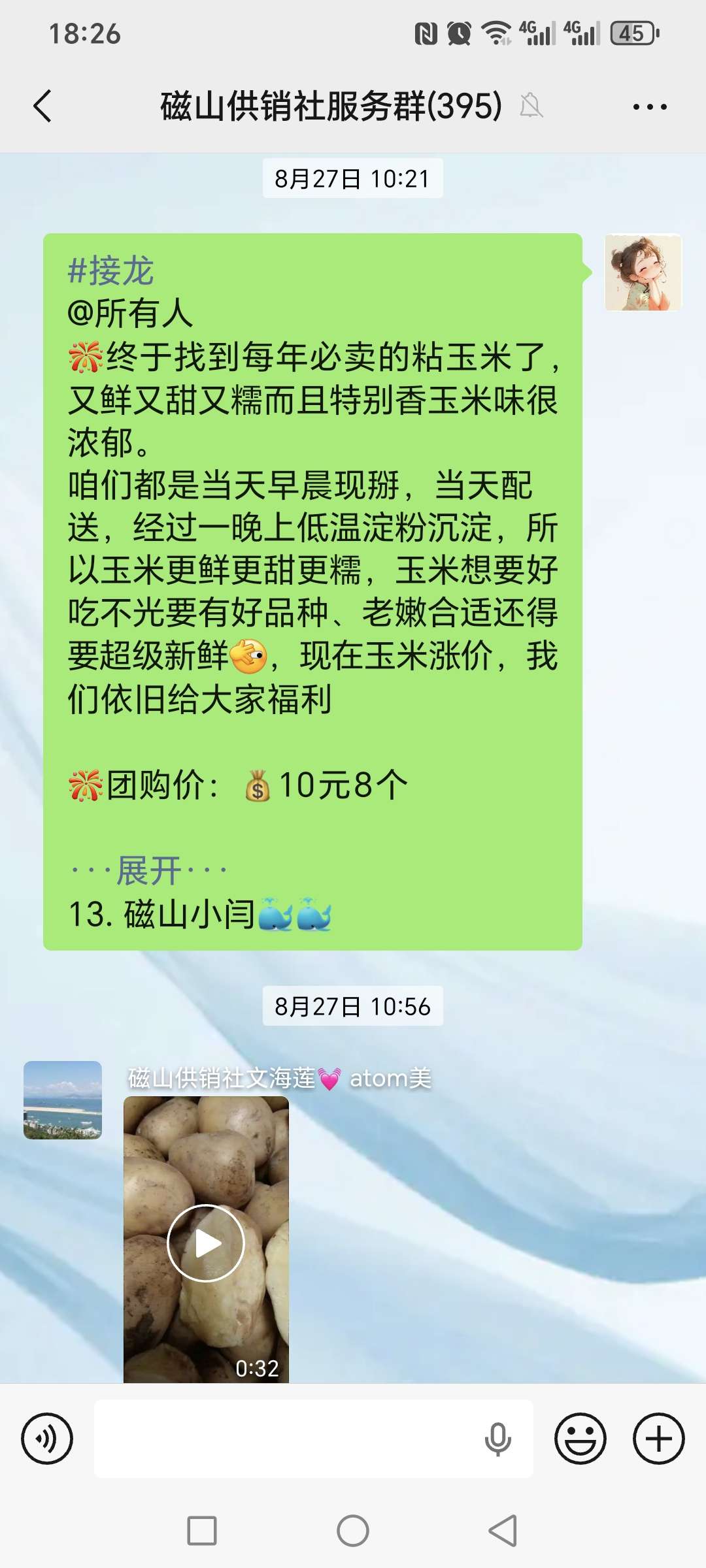Image resolution: width=706 pixels, height=1568 pixels.
Task: Switch to voice message input mode
Action: [x=47, y=1438]
